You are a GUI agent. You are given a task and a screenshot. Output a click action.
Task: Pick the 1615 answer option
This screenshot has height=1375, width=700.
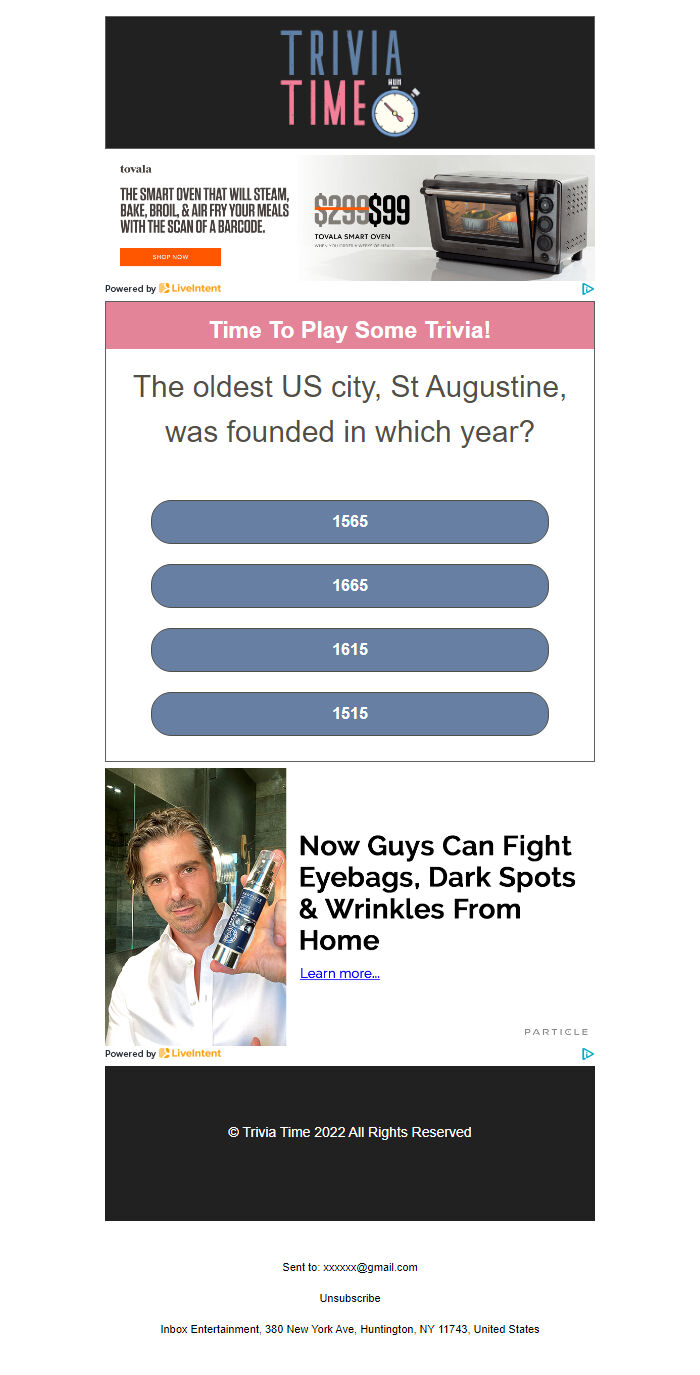350,650
